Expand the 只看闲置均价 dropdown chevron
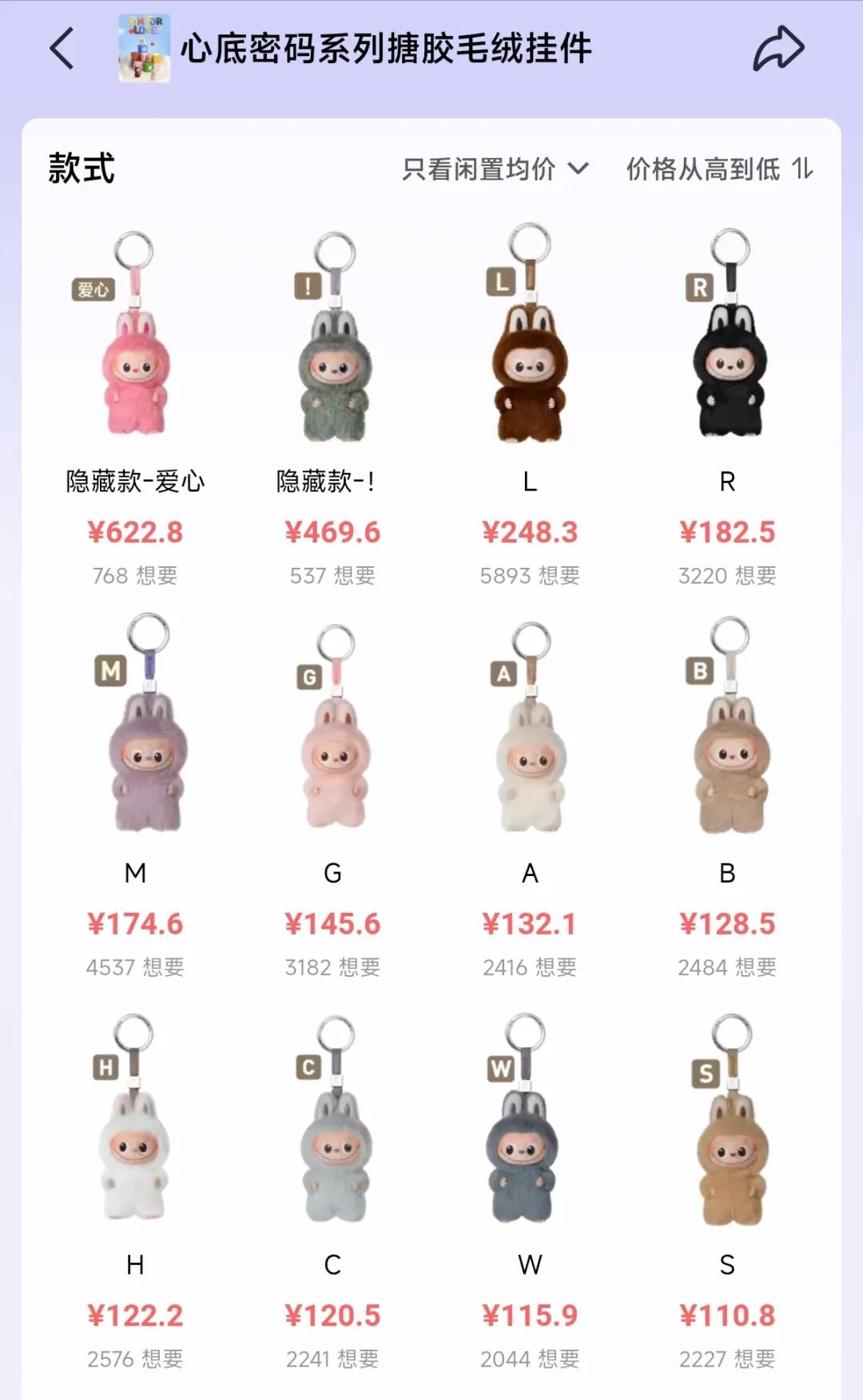This screenshot has height=1400, width=863. pos(578,169)
